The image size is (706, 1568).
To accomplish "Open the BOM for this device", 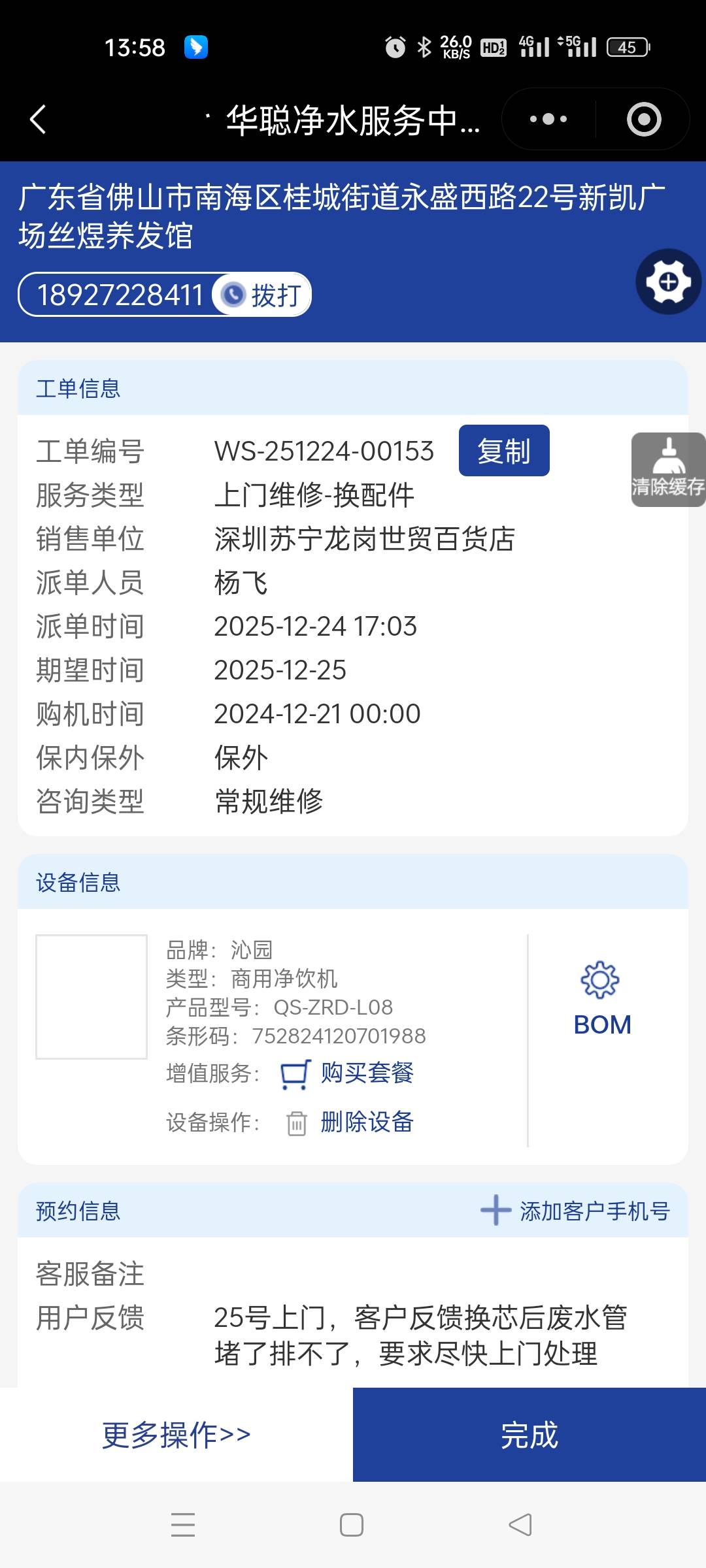I will click(601, 1000).
